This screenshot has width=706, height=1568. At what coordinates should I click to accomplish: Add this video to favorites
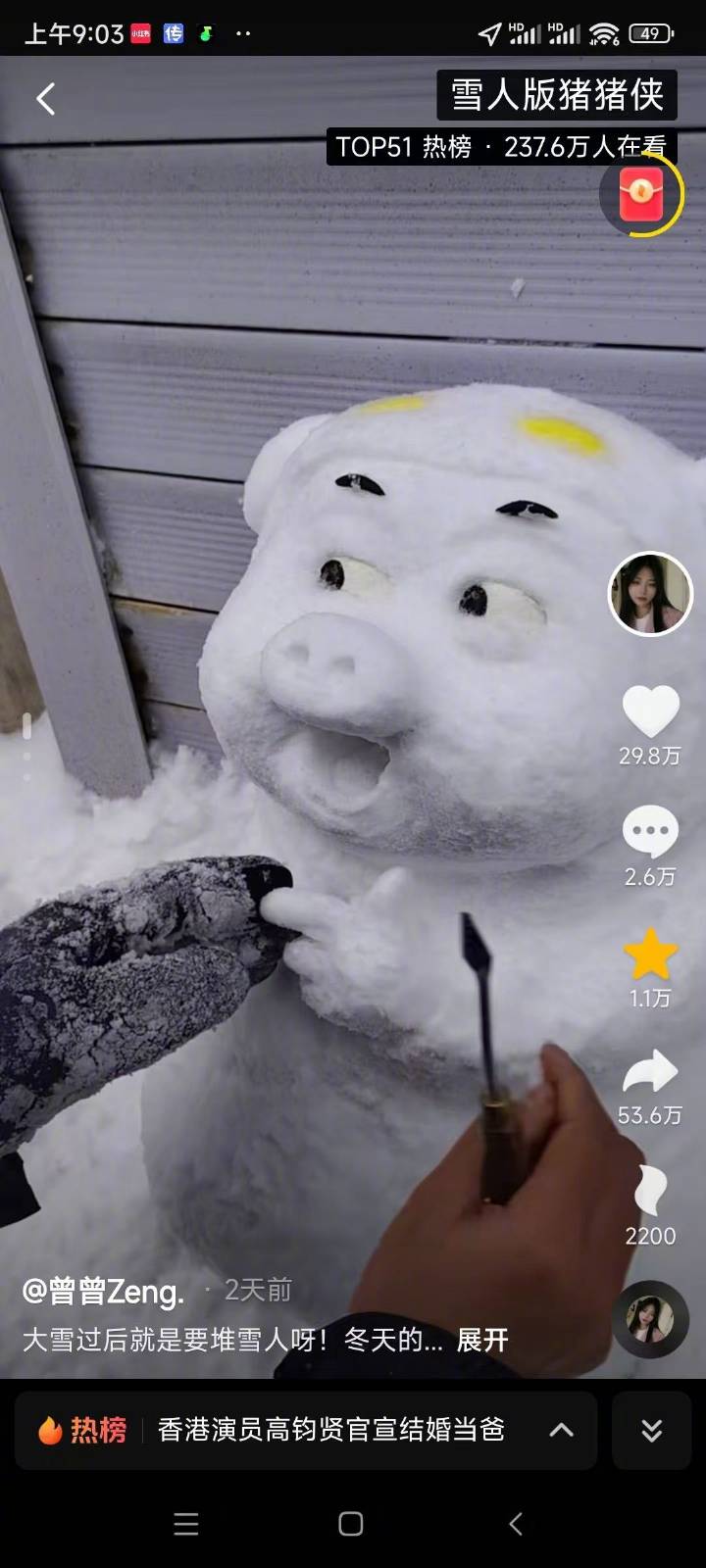[650, 956]
